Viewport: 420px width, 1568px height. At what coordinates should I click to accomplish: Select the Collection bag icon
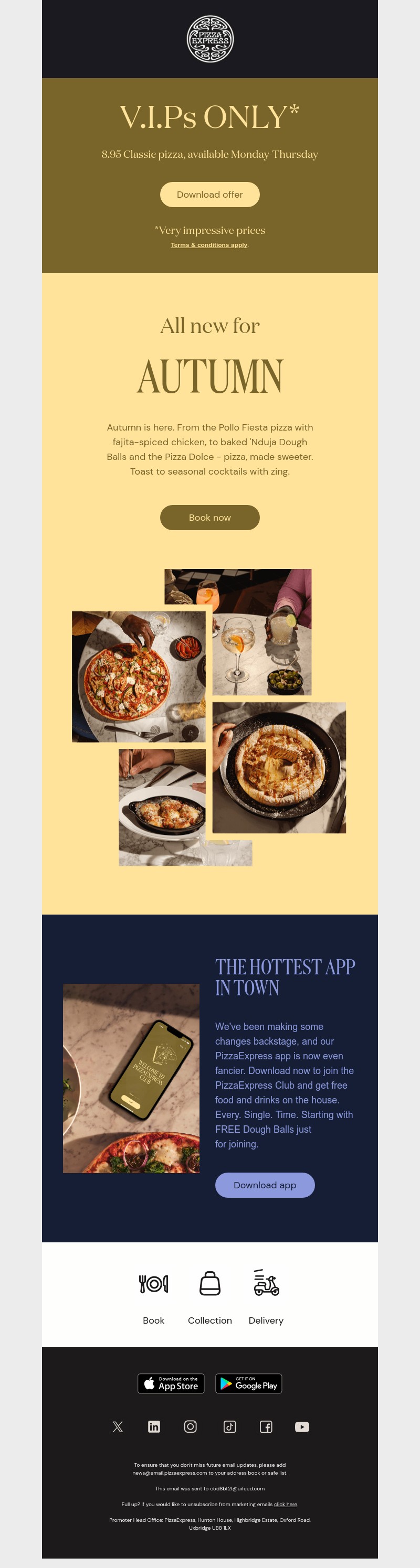(209, 1283)
